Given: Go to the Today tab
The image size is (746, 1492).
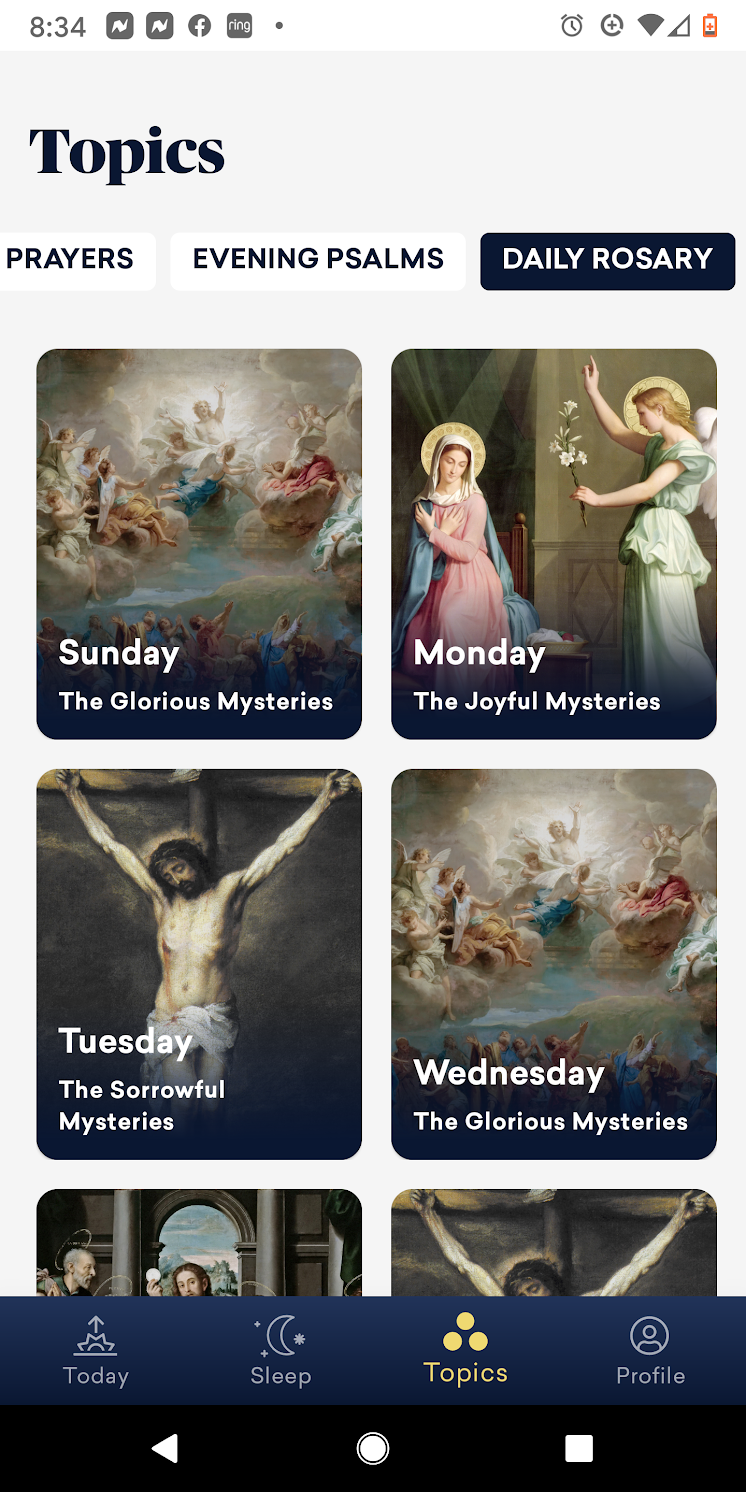Looking at the screenshot, I should point(96,1351).
